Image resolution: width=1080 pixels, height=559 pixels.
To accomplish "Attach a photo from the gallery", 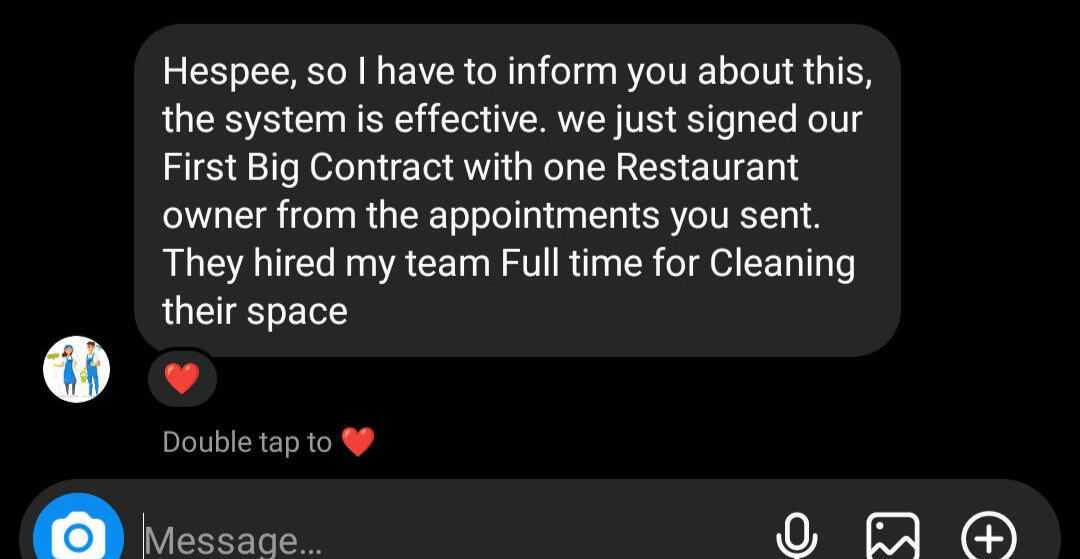I will click(891, 537).
